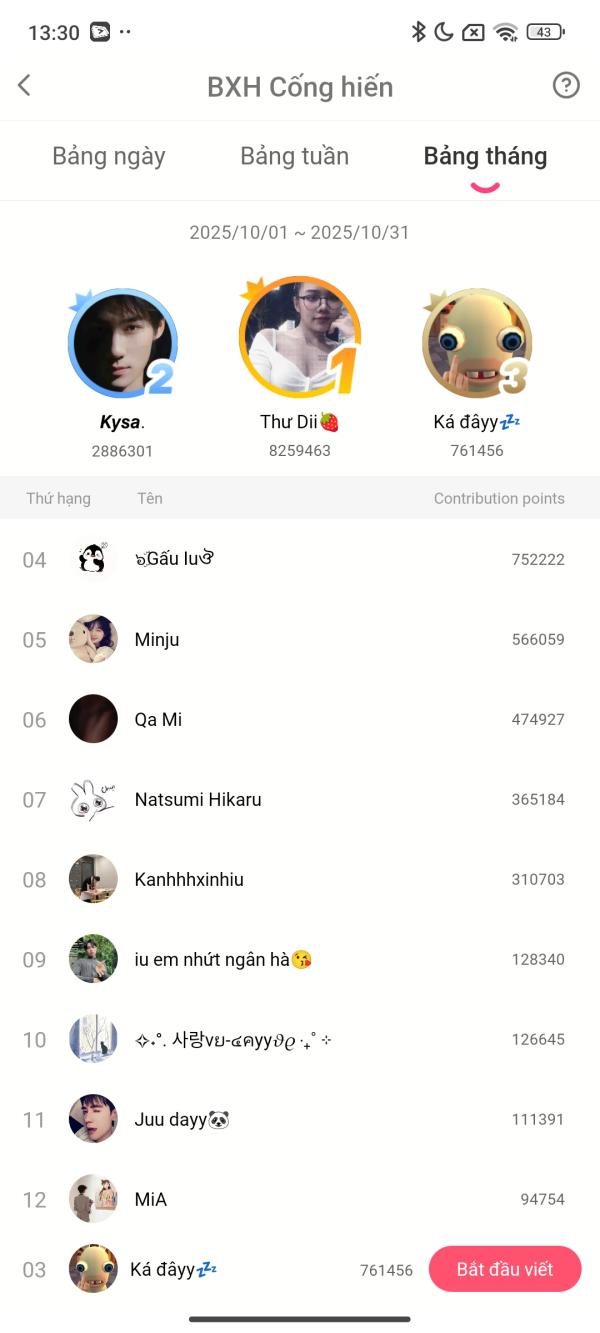Open Minju's profile row
The height and width of the screenshot is (1333, 600).
tap(300, 640)
